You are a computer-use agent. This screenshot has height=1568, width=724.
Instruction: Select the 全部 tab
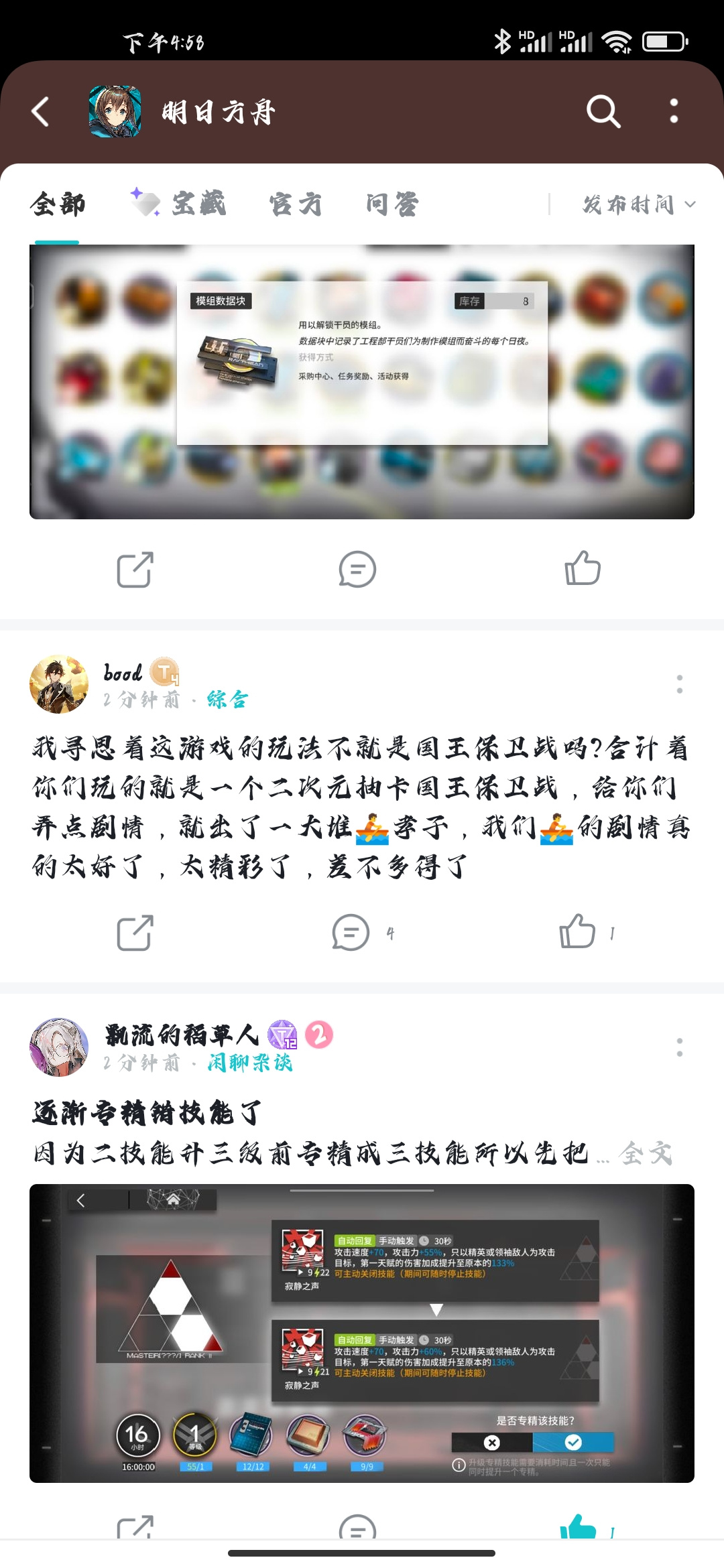58,204
